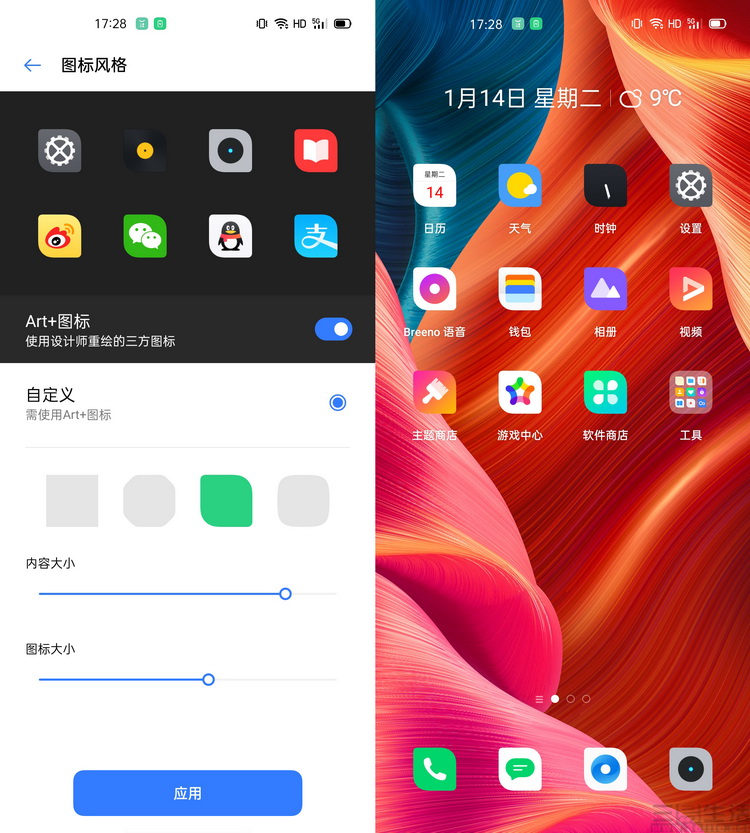
Task: Open 设置 from the home screen
Action: [691, 186]
